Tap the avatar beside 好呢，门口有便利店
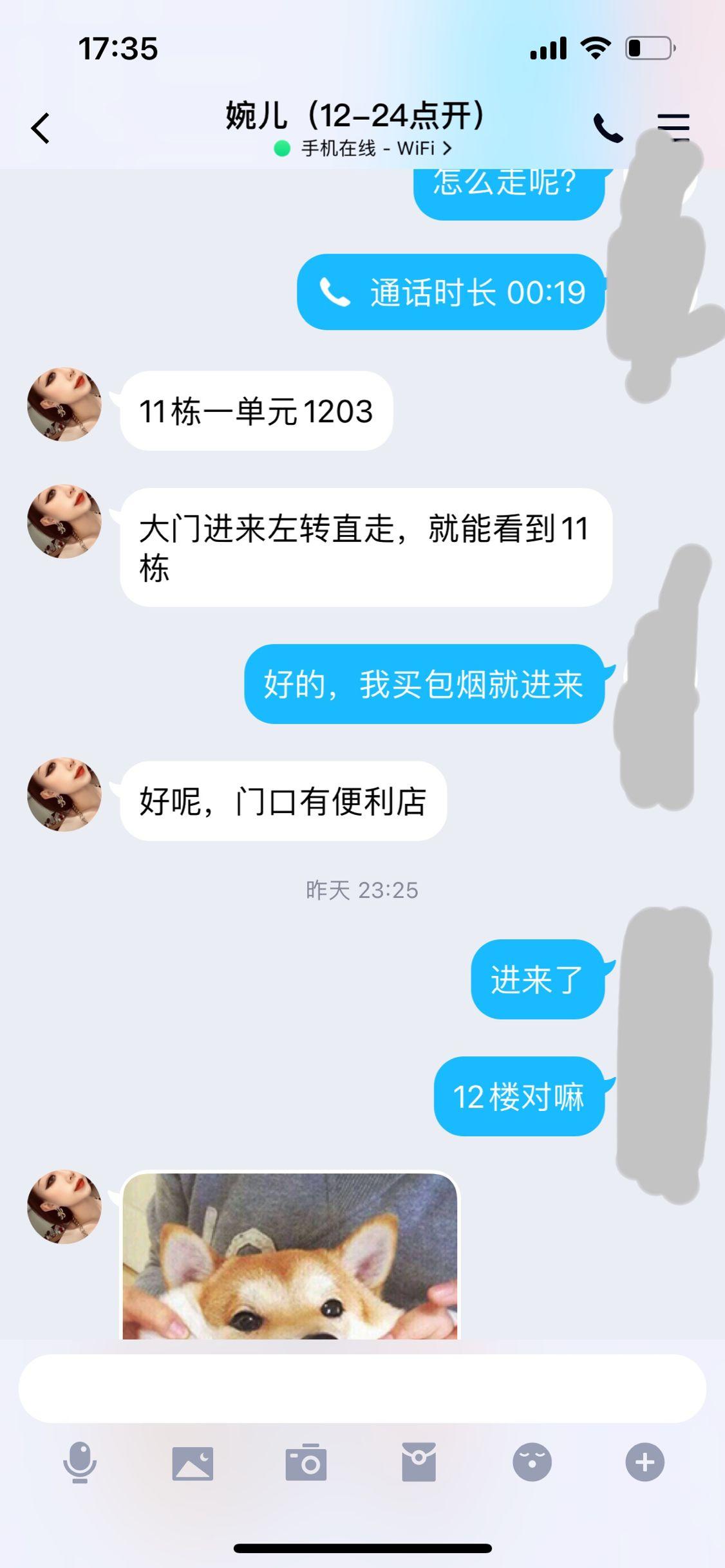The width and height of the screenshot is (725, 1568). coord(63,798)
